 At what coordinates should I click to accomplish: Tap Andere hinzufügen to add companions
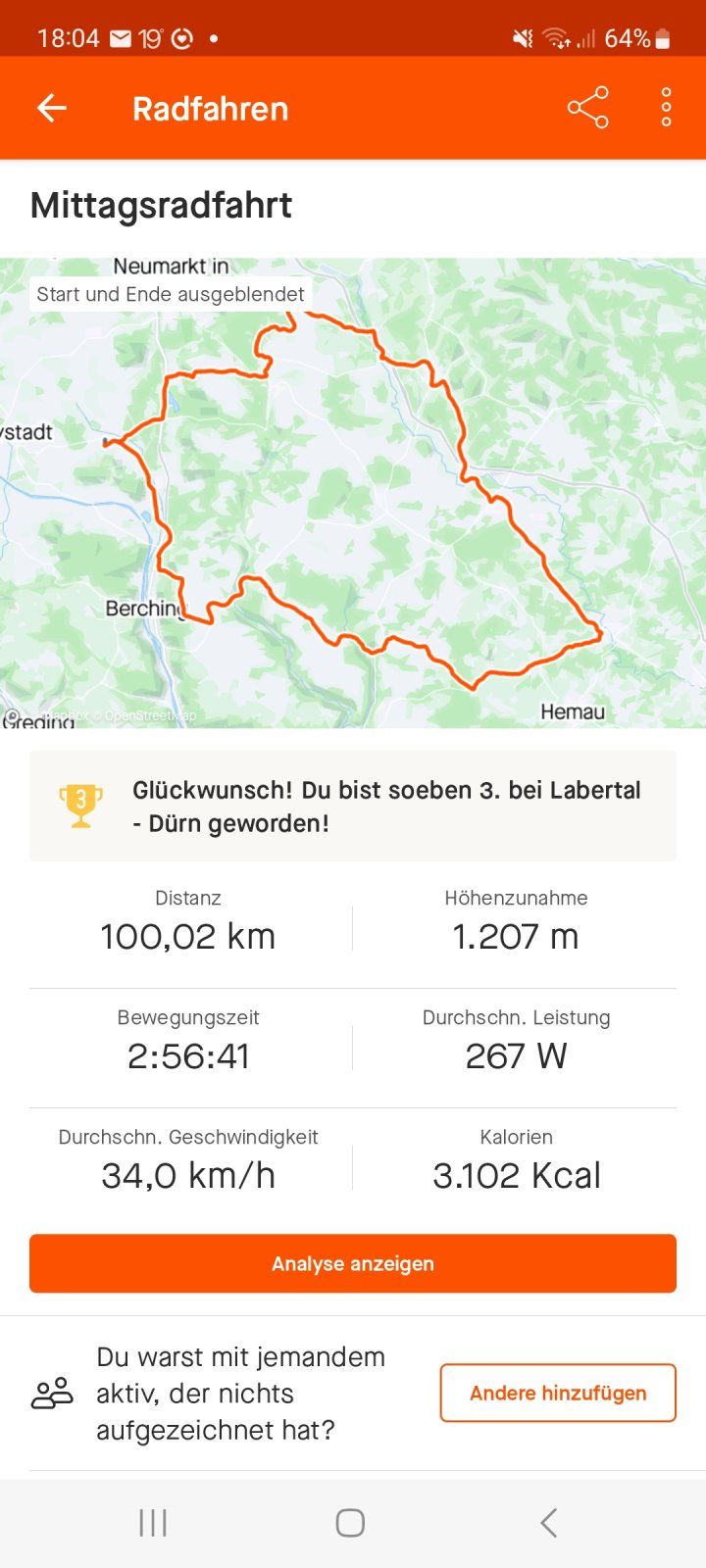pyautogui.click(x=558, y=1393)
